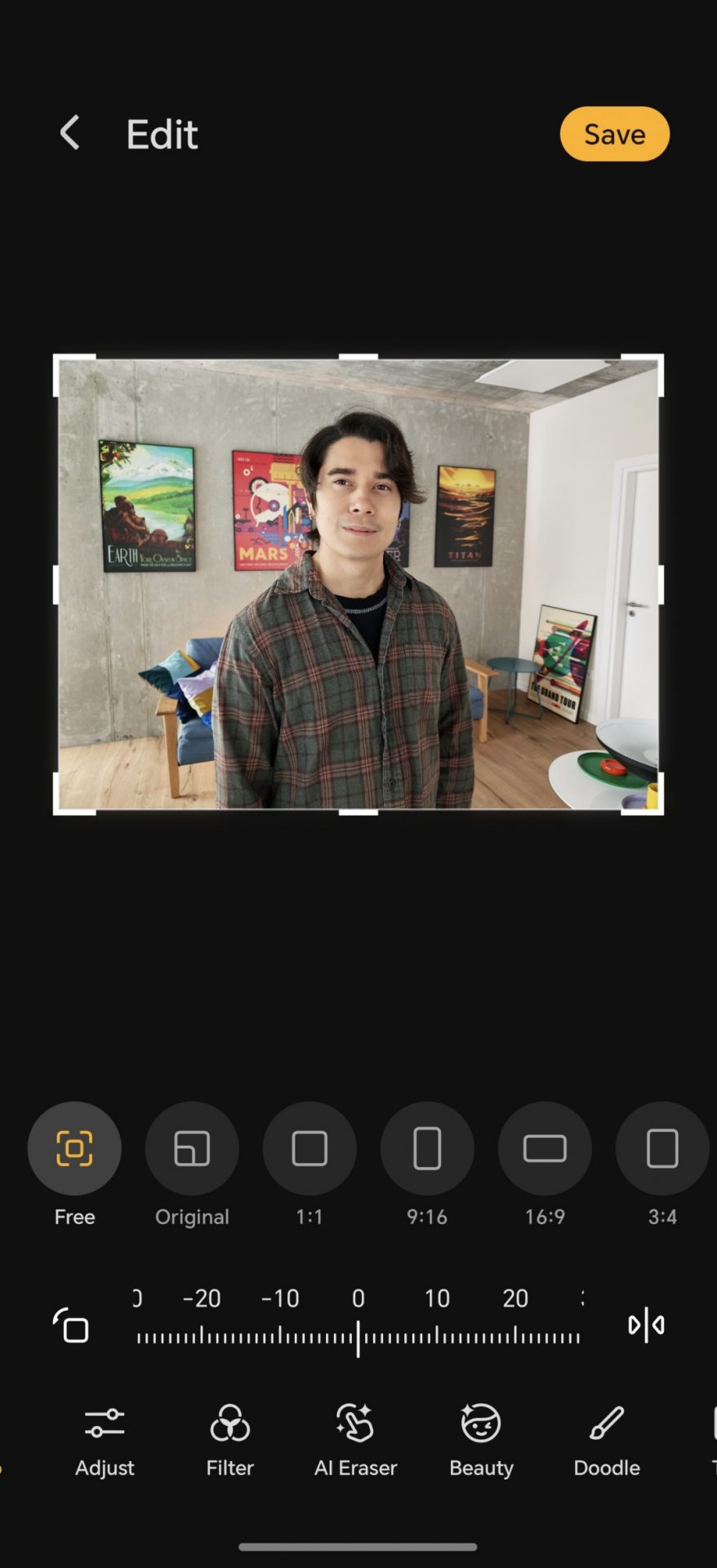Choose the 3:4 crop ratio
The image size is (717, 1568).
(x=661, y=1148)
